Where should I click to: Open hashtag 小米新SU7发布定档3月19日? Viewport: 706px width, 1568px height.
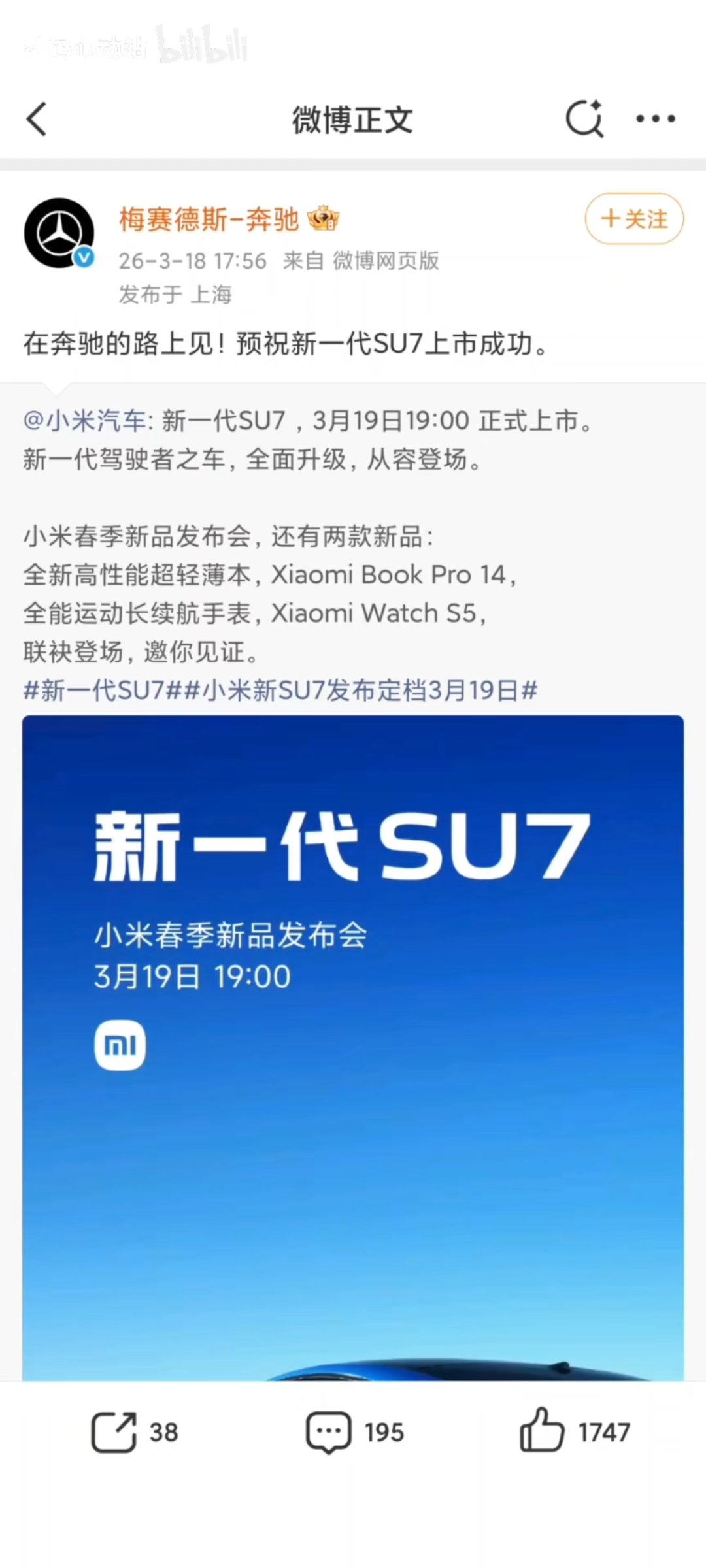pyautogui.click(x=366, y=689)
